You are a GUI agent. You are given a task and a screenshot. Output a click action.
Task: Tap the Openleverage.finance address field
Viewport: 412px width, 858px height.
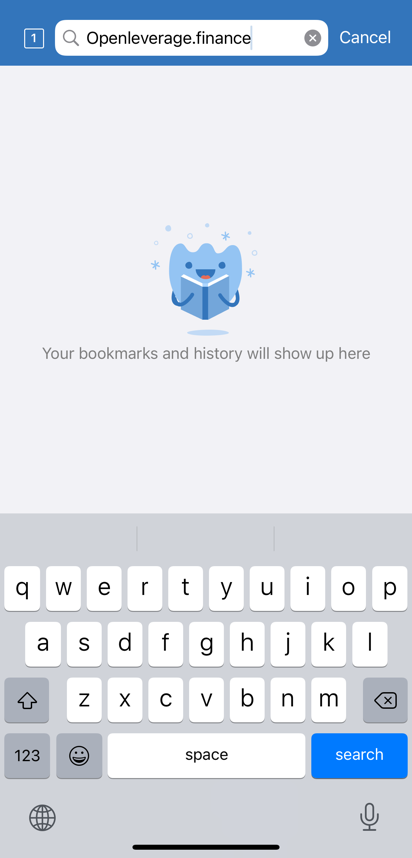[x=192, y=38]
